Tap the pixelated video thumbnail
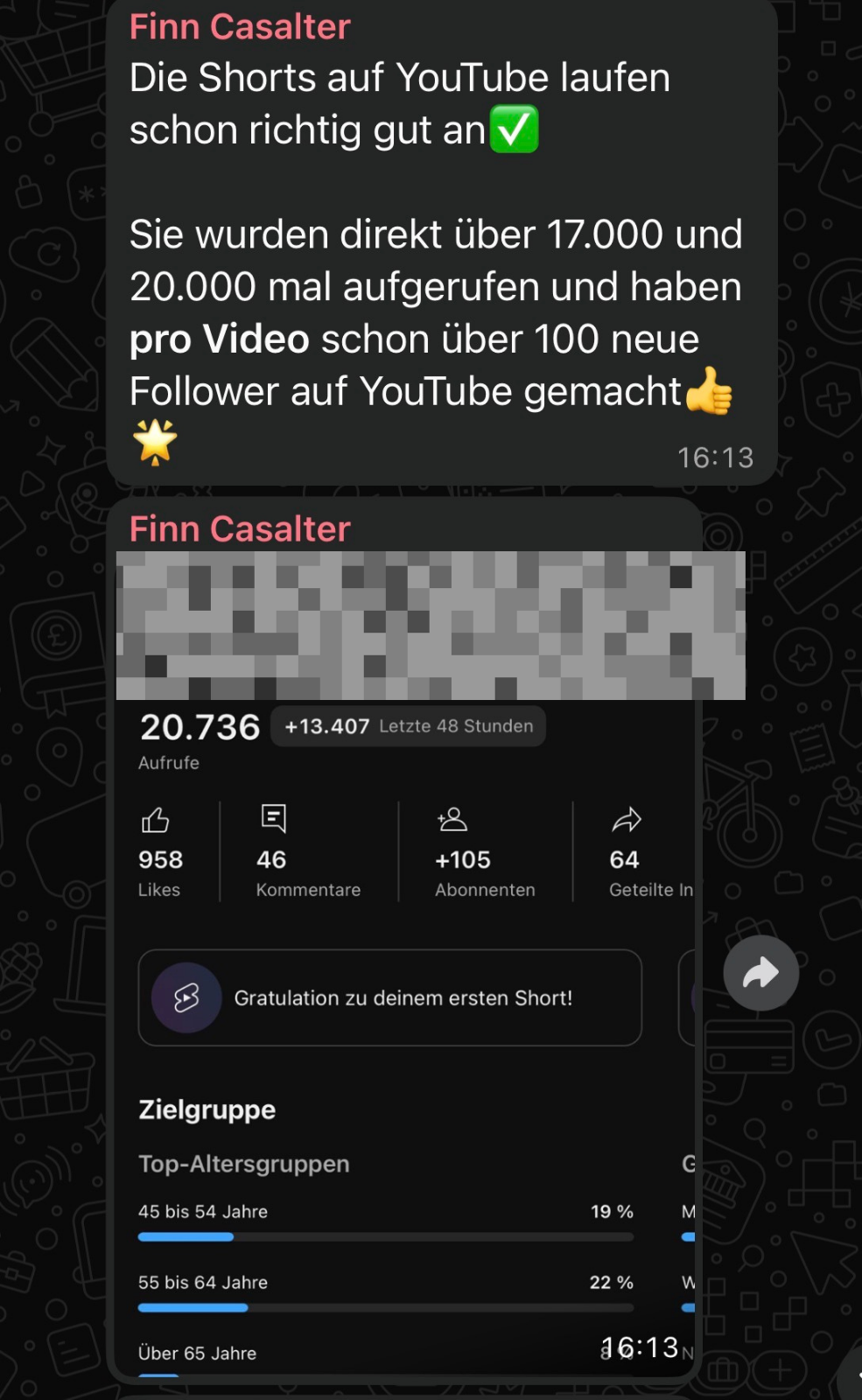Viewport: 862px width, 1400px height. (432, 623)
